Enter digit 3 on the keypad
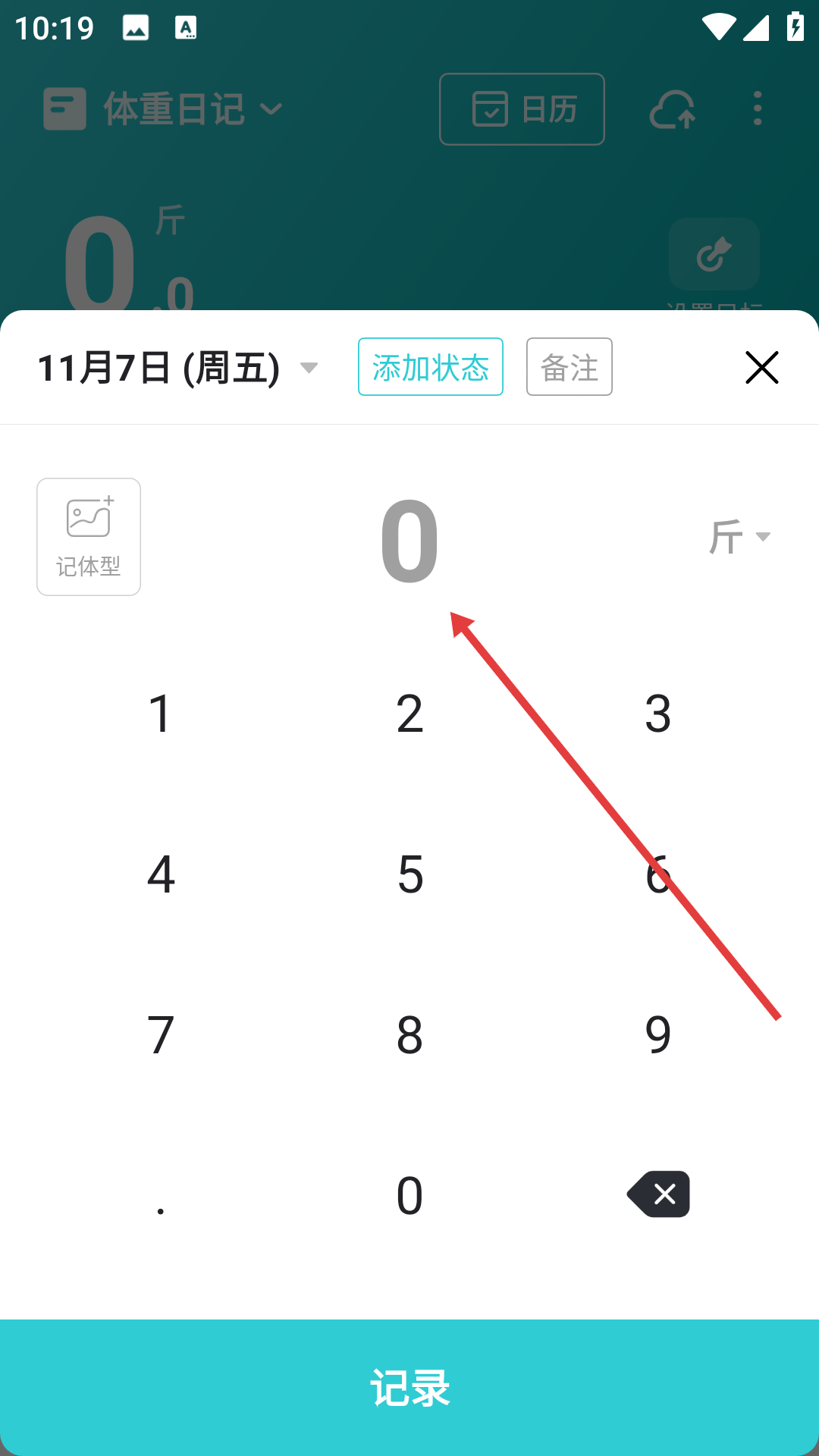This screenshot has width=819, height=1456. (x=658, y=714)
